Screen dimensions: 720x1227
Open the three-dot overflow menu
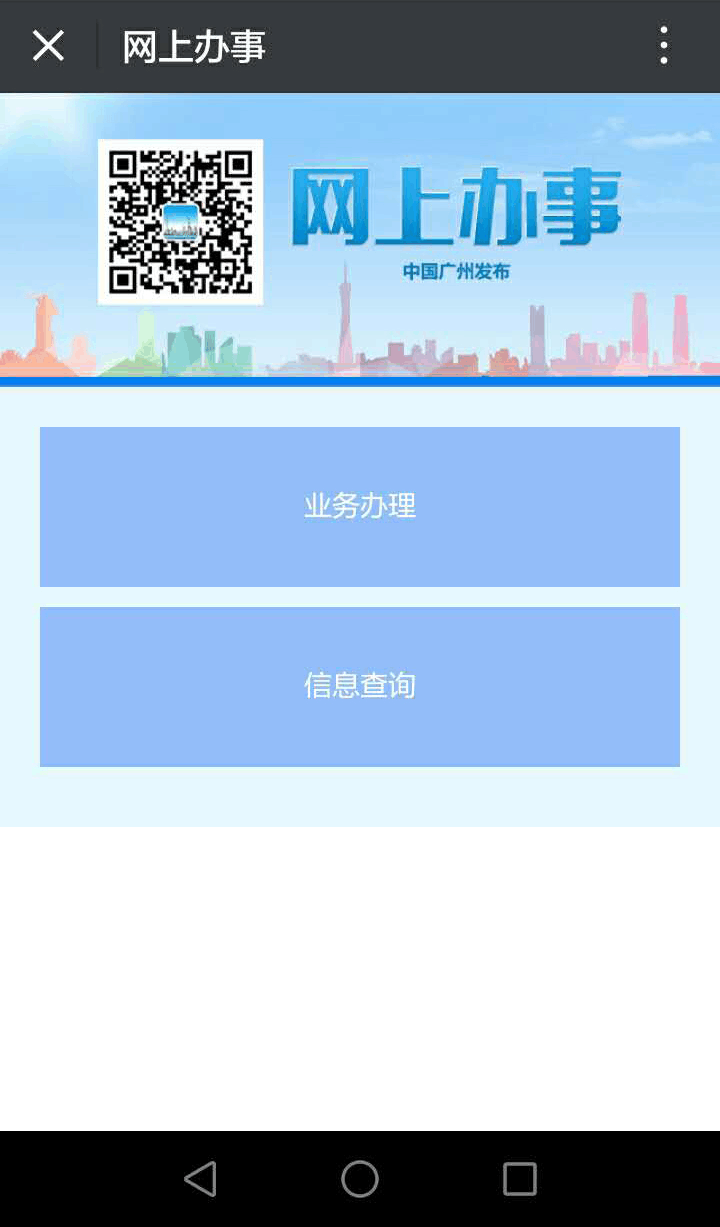664,46
